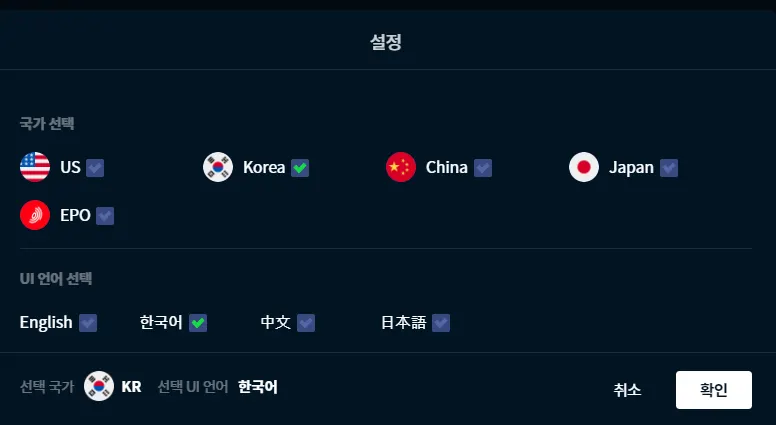Check the EPO option
The height and width of the screenshot is (425, 776).
click(105, 216)
